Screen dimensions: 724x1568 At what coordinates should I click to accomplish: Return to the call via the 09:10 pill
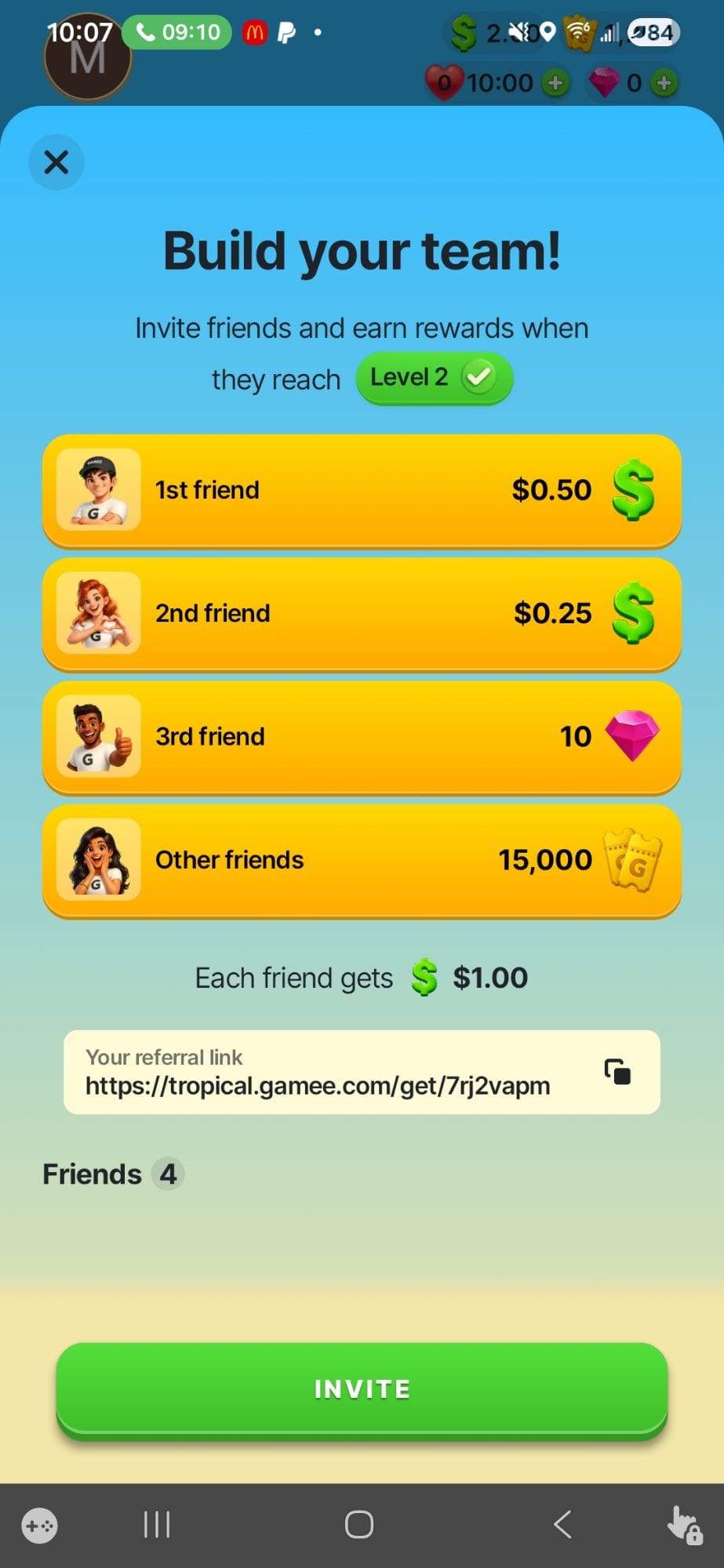coord(177,33)
